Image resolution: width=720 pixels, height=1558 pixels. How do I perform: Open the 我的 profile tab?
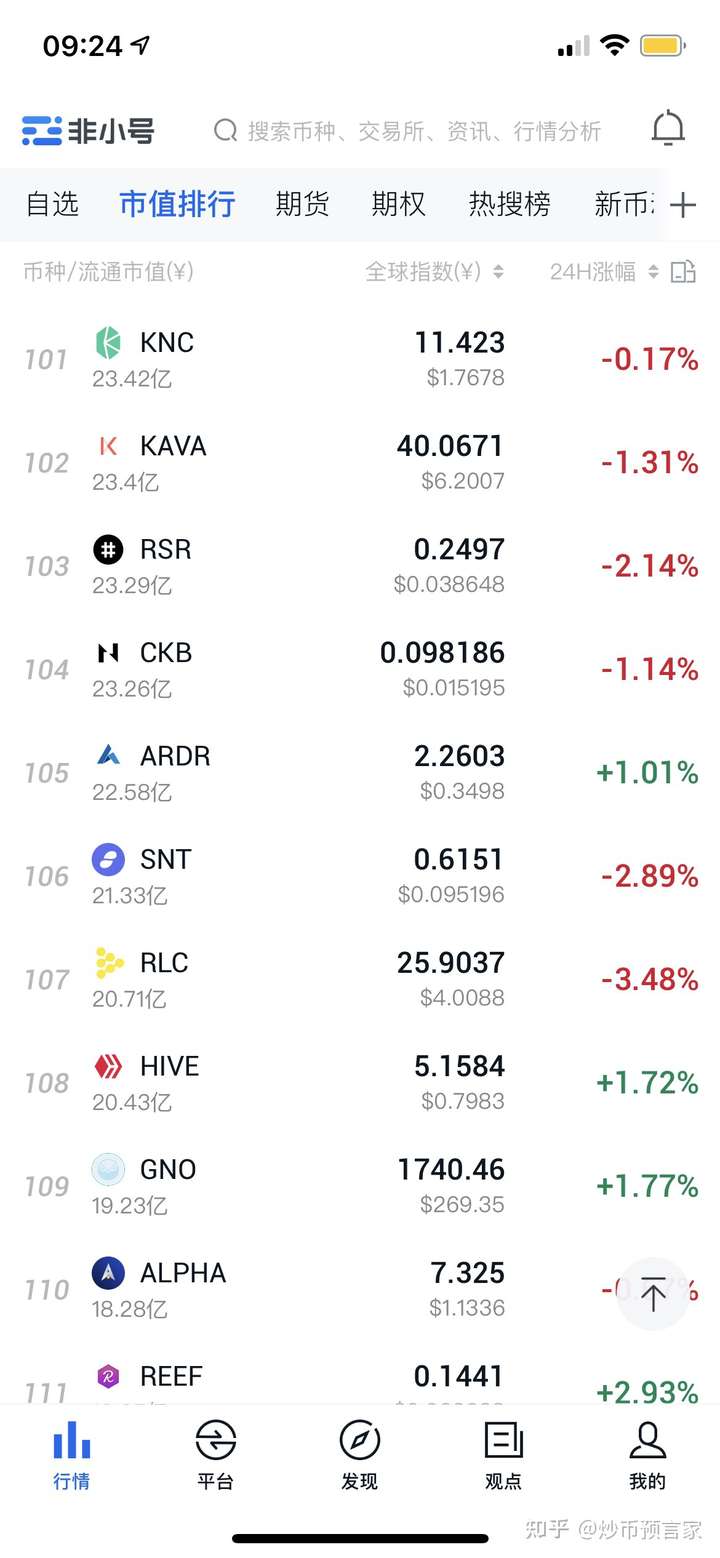[x=647, y=1455]
